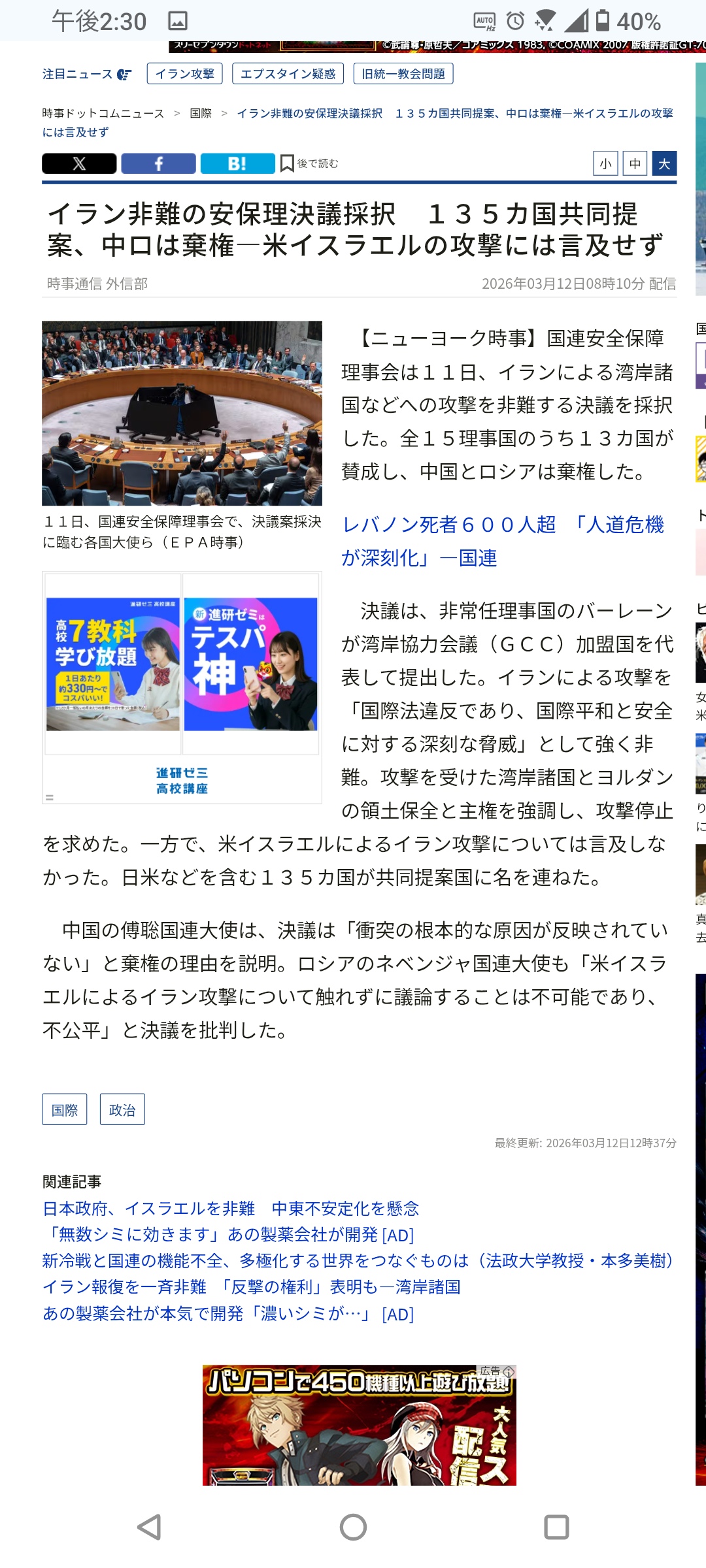
Task: Open 新冷戦と国連の機能不全 article
Action: click(357, 1261)
